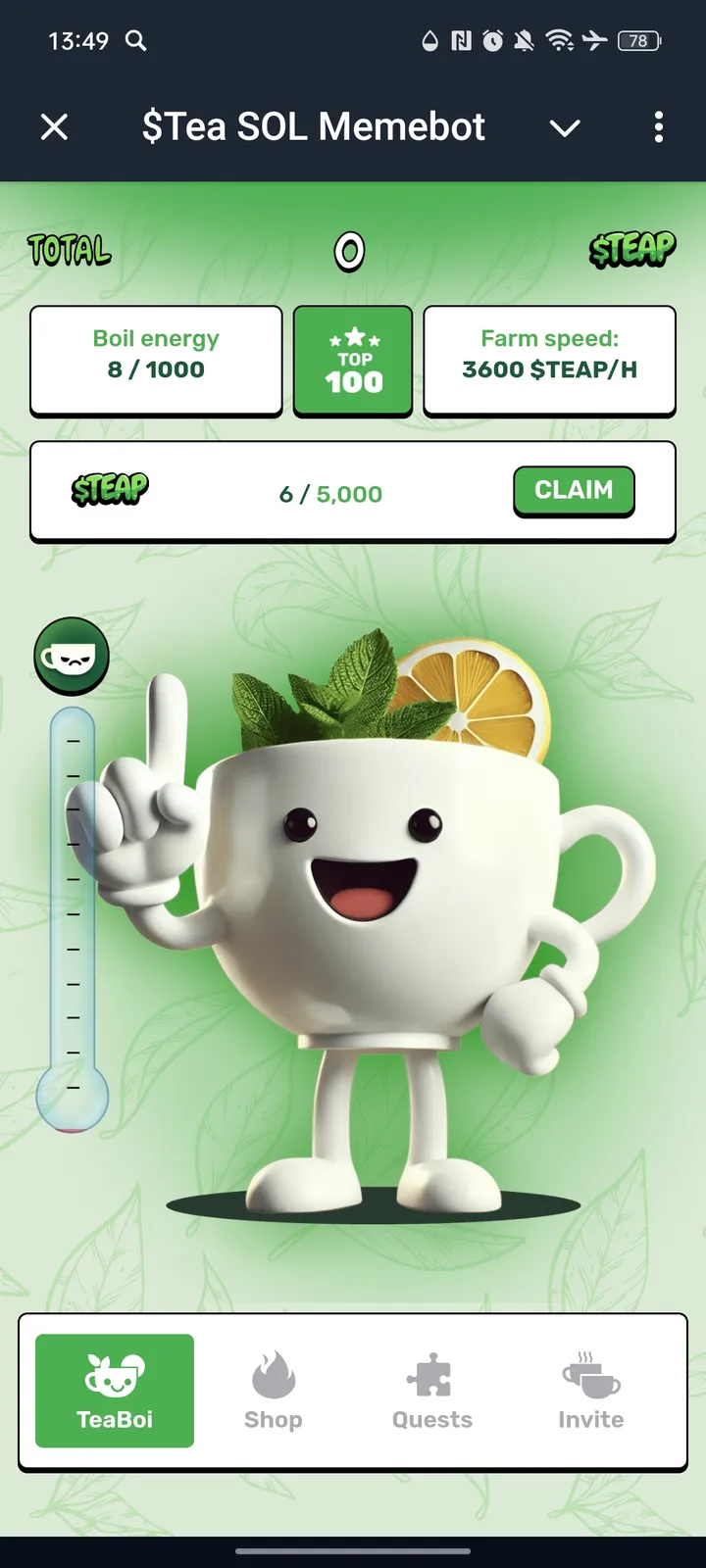Open the three-dot overflow menu

click(x=659, y=126)
